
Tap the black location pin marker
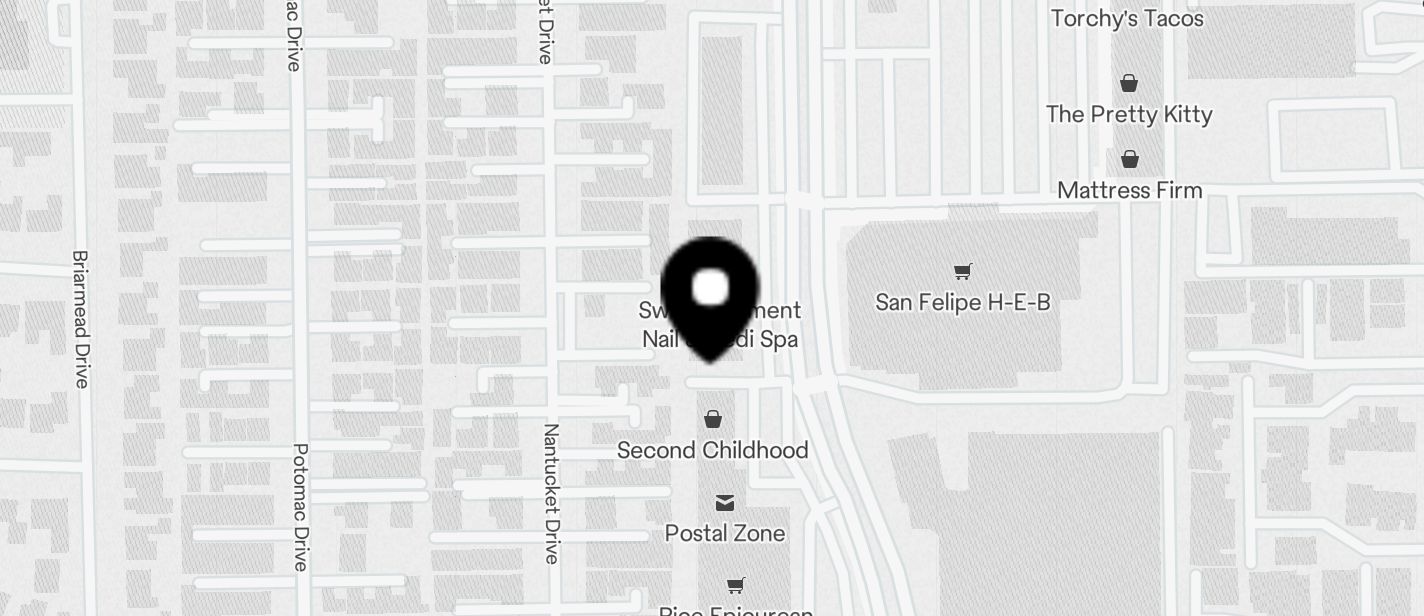(710, 293)
